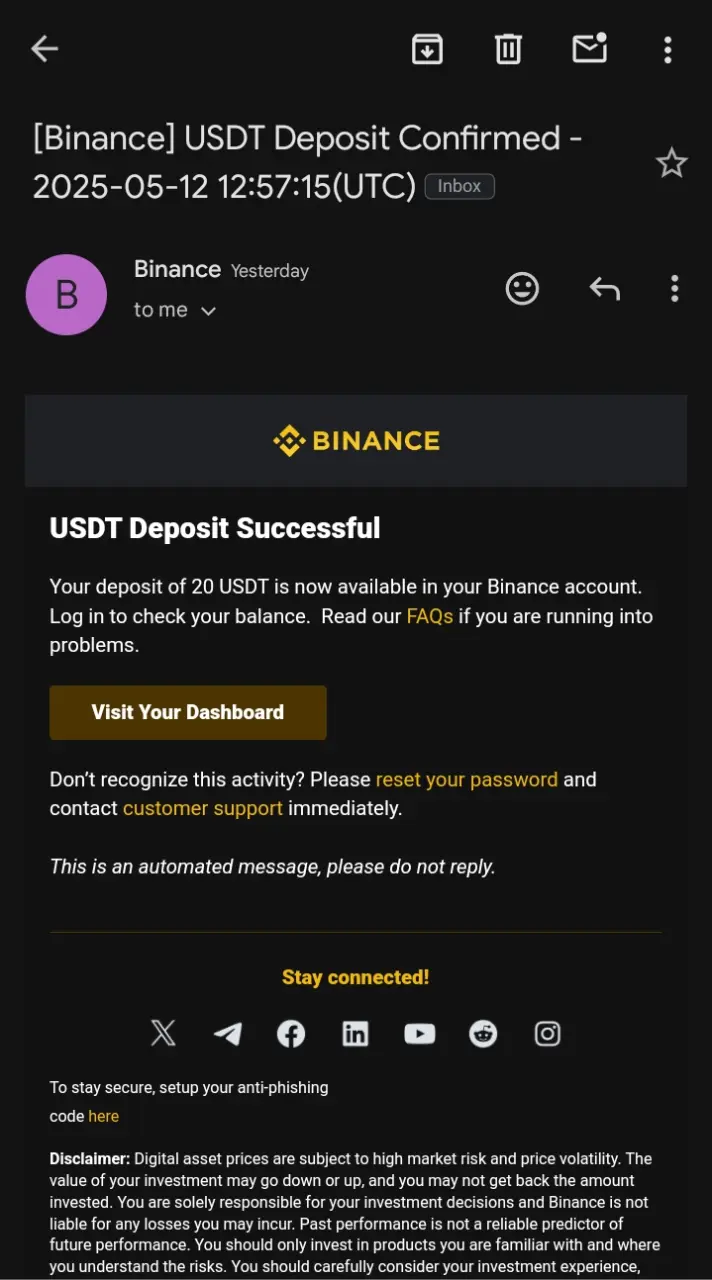Open Binance's Telegram icon
Screen dimensions: 712x1280
(x=227, y=1033)
